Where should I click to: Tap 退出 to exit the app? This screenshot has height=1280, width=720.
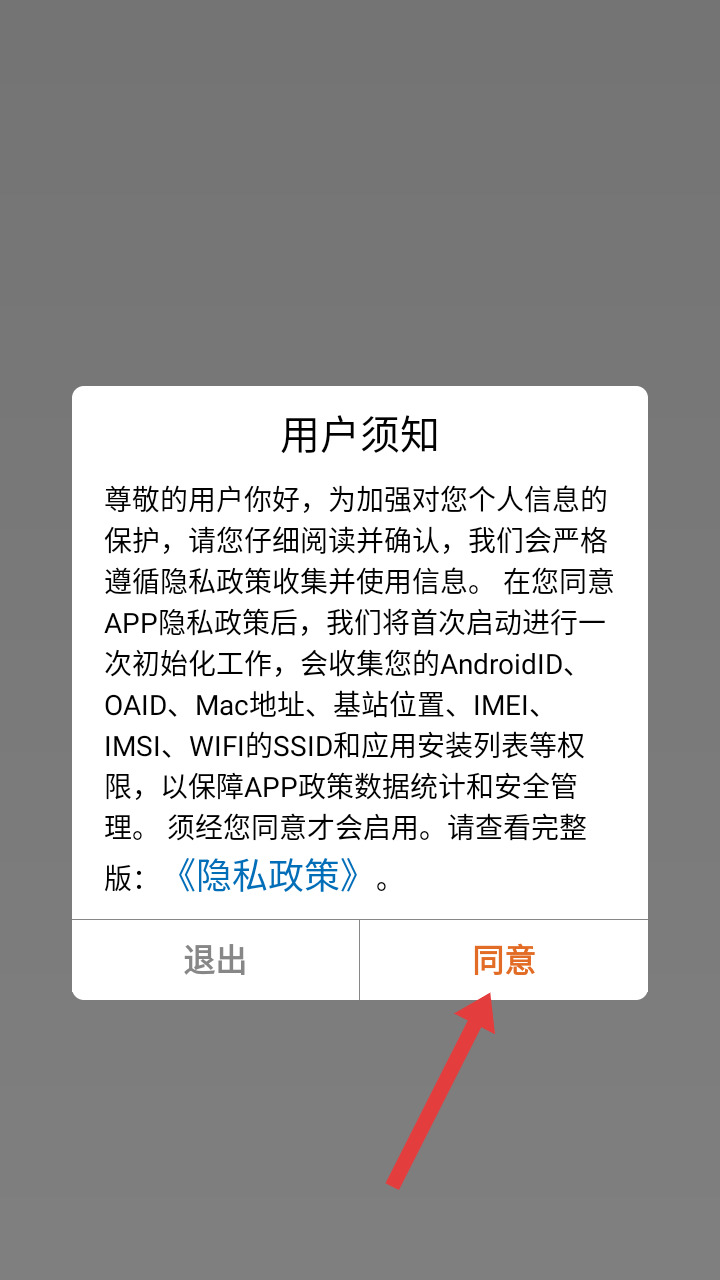[x=215, y=960]
